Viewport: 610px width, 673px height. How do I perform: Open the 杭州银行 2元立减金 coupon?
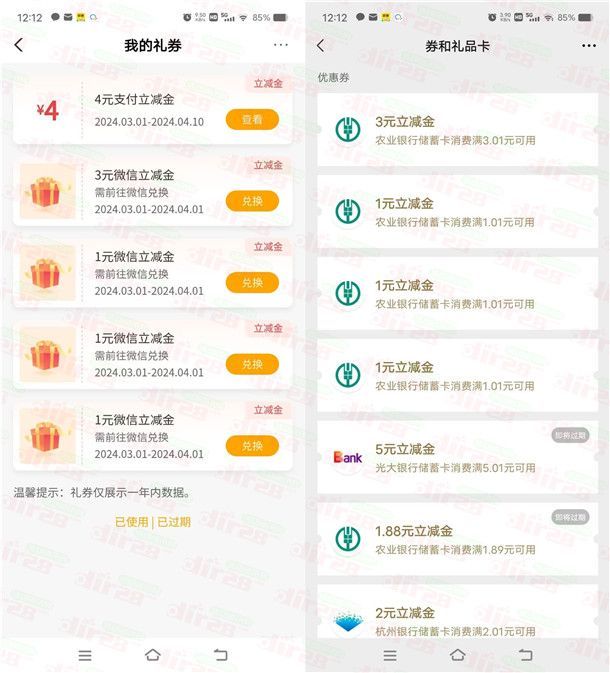(x=458, y=620)
